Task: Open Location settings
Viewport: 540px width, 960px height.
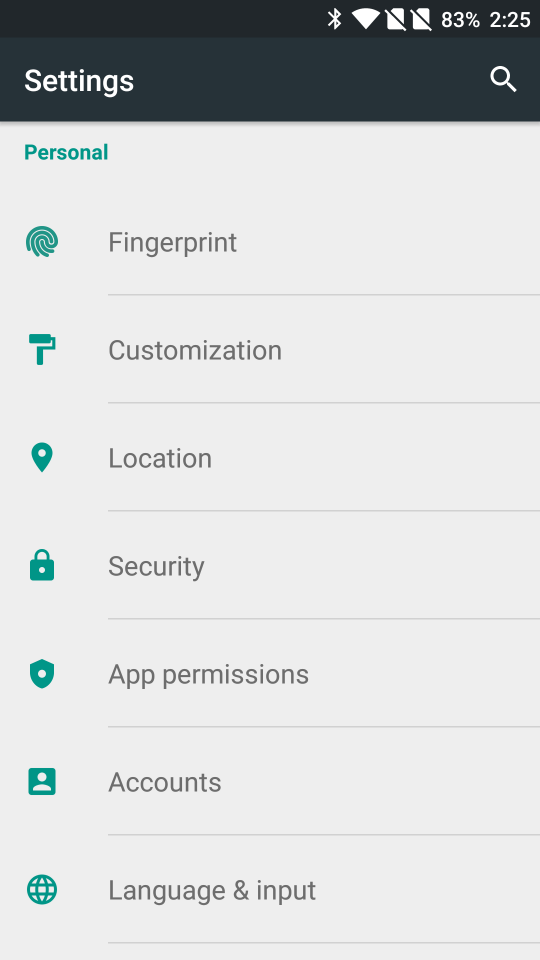Action: pyautogui.click(x=270, y=458)
